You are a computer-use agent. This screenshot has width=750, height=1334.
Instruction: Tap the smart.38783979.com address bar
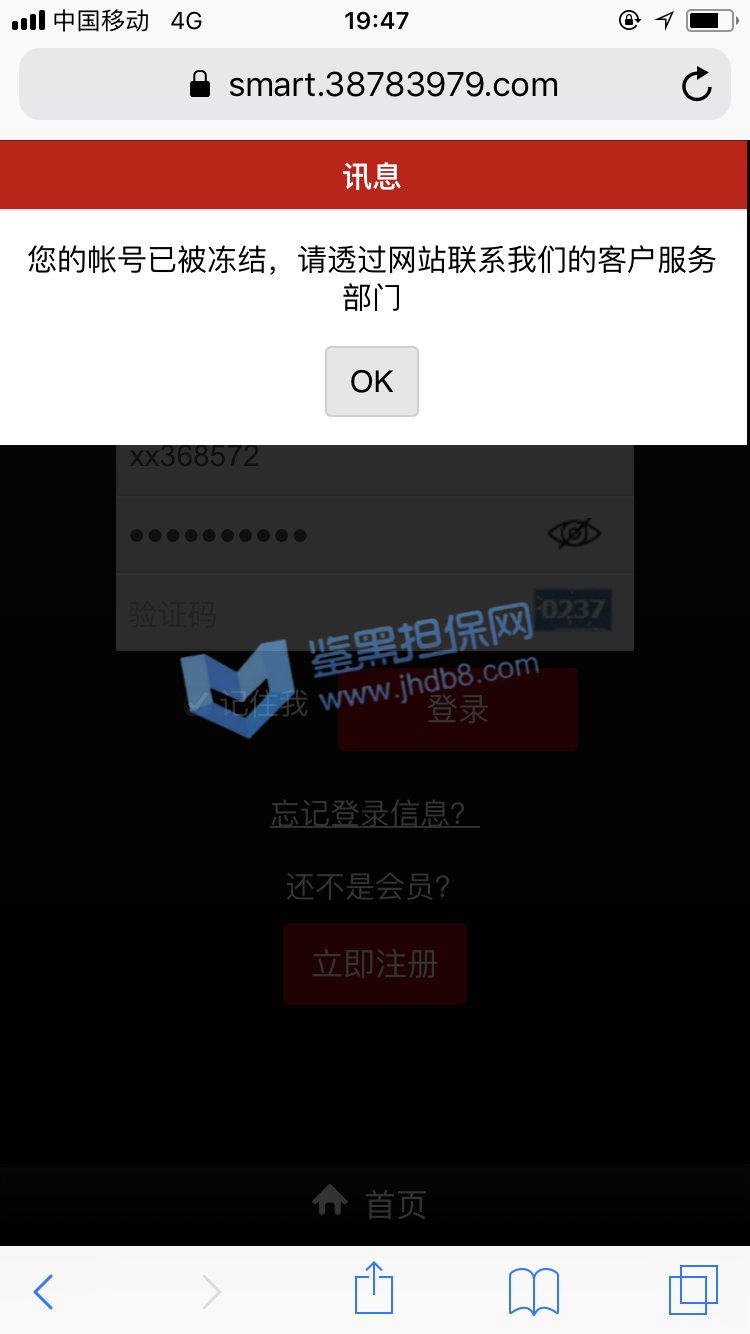(x=375, y=85)
